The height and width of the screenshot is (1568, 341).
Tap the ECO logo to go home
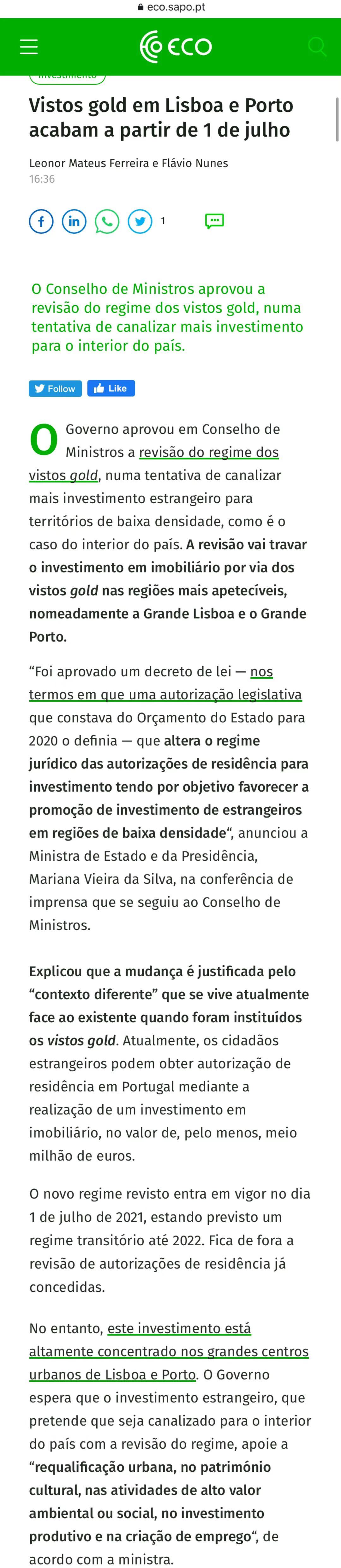tap(175, 47)
